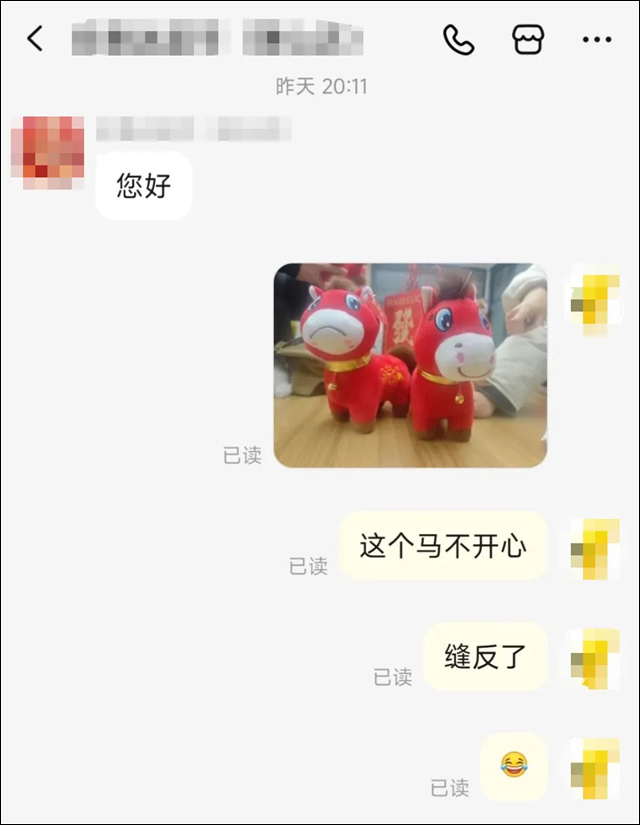
Task: Open the sender's avatar beside 您好
Action: tap(47, 152)
